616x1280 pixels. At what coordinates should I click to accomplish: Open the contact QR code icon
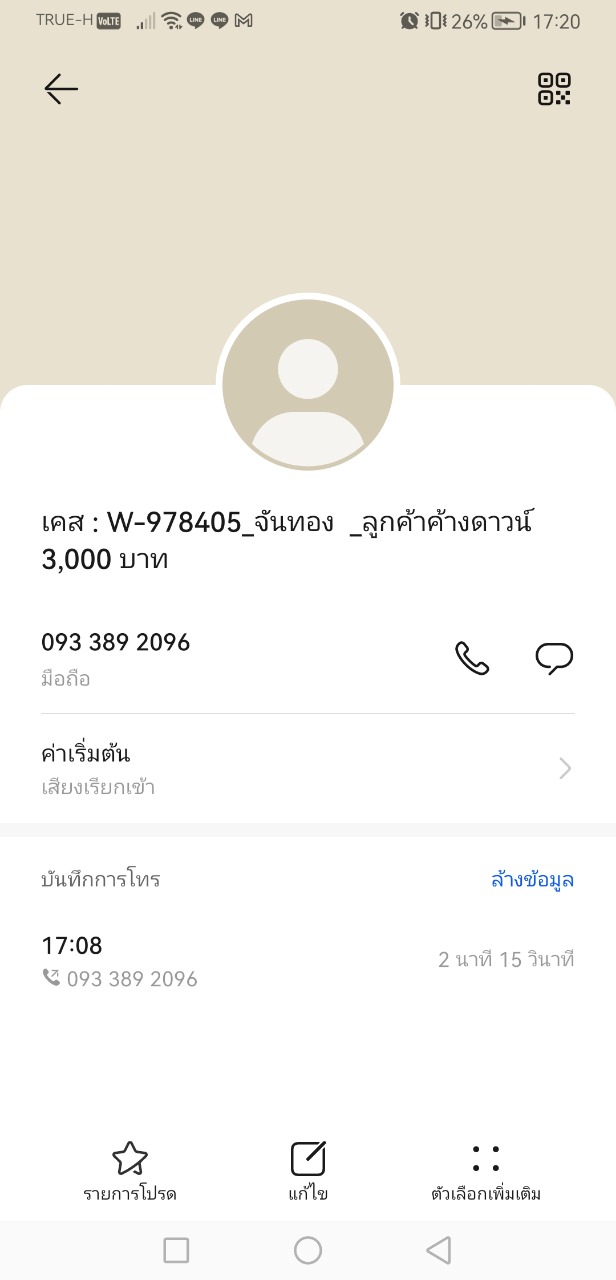(554, 89)
